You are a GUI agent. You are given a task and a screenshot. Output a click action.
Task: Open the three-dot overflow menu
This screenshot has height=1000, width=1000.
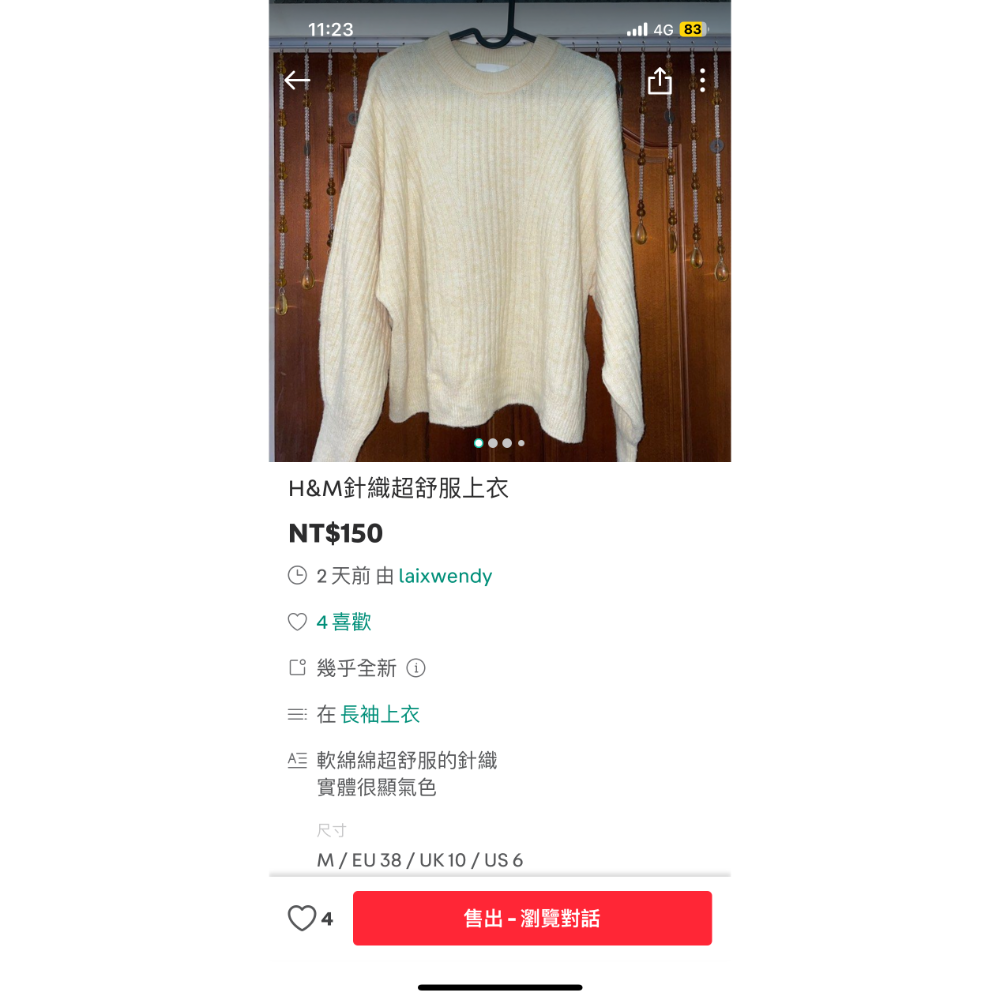click(703, 81)
